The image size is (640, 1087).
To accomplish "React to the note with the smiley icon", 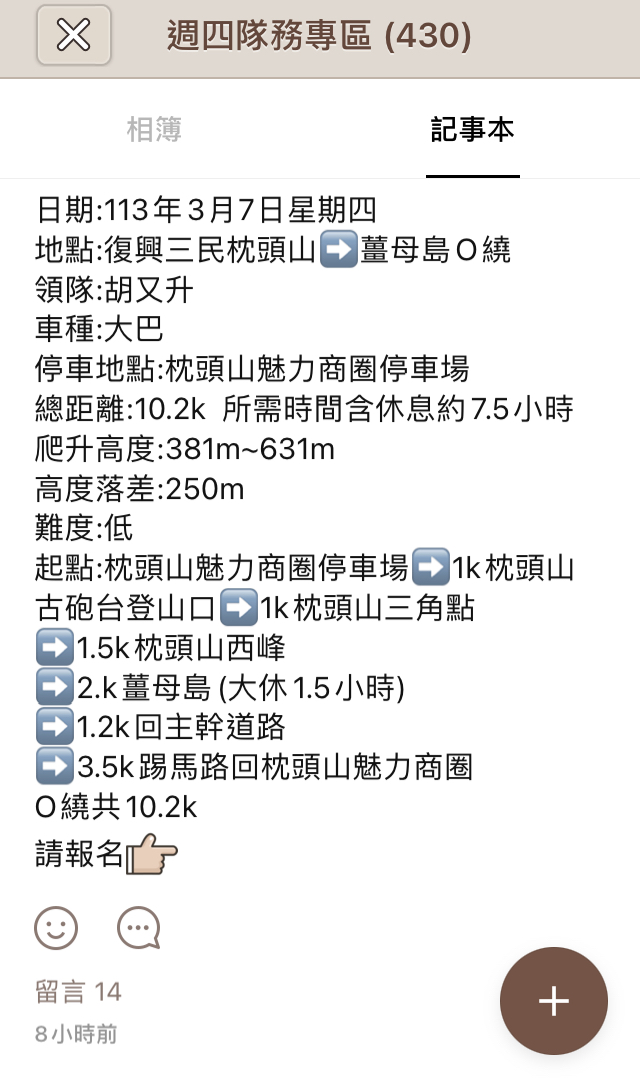I will point(56,928).
